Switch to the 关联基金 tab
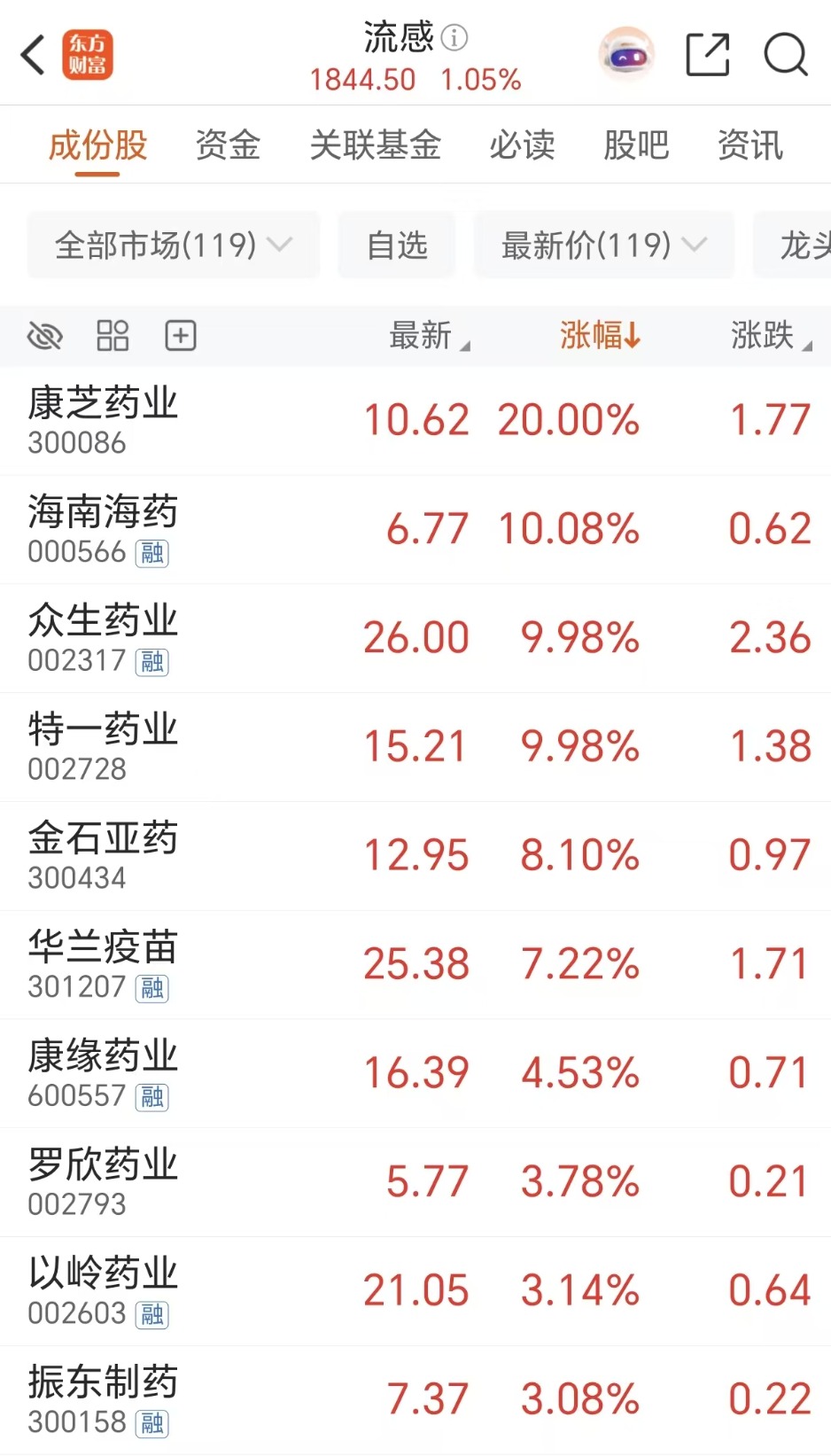The image size is (831, 1456). [375, 145]
